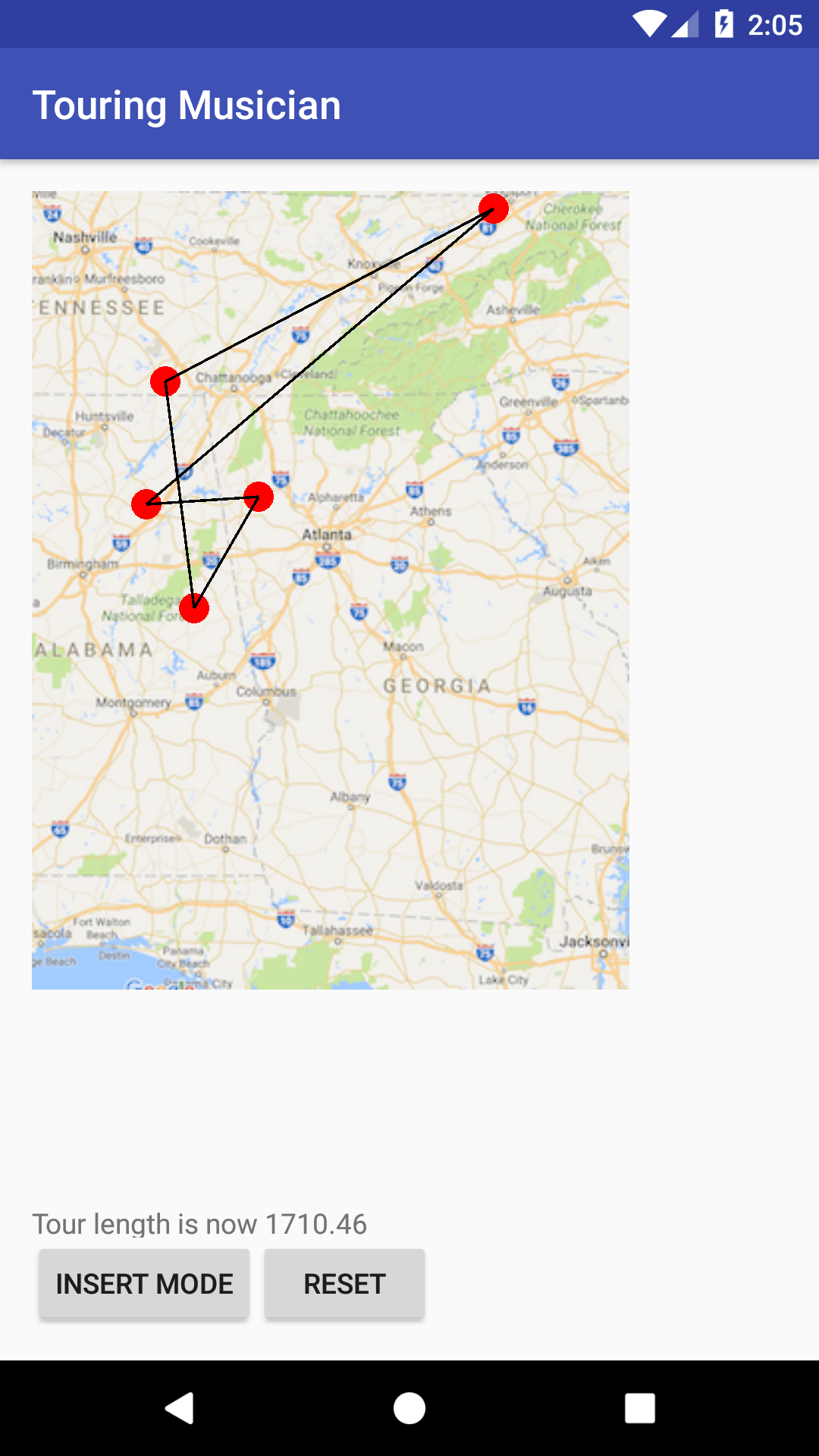Tap the red marker near Talladega National Forest
Screen dimensions: 819x1456
pyautogui.click(x=194, y=608)
